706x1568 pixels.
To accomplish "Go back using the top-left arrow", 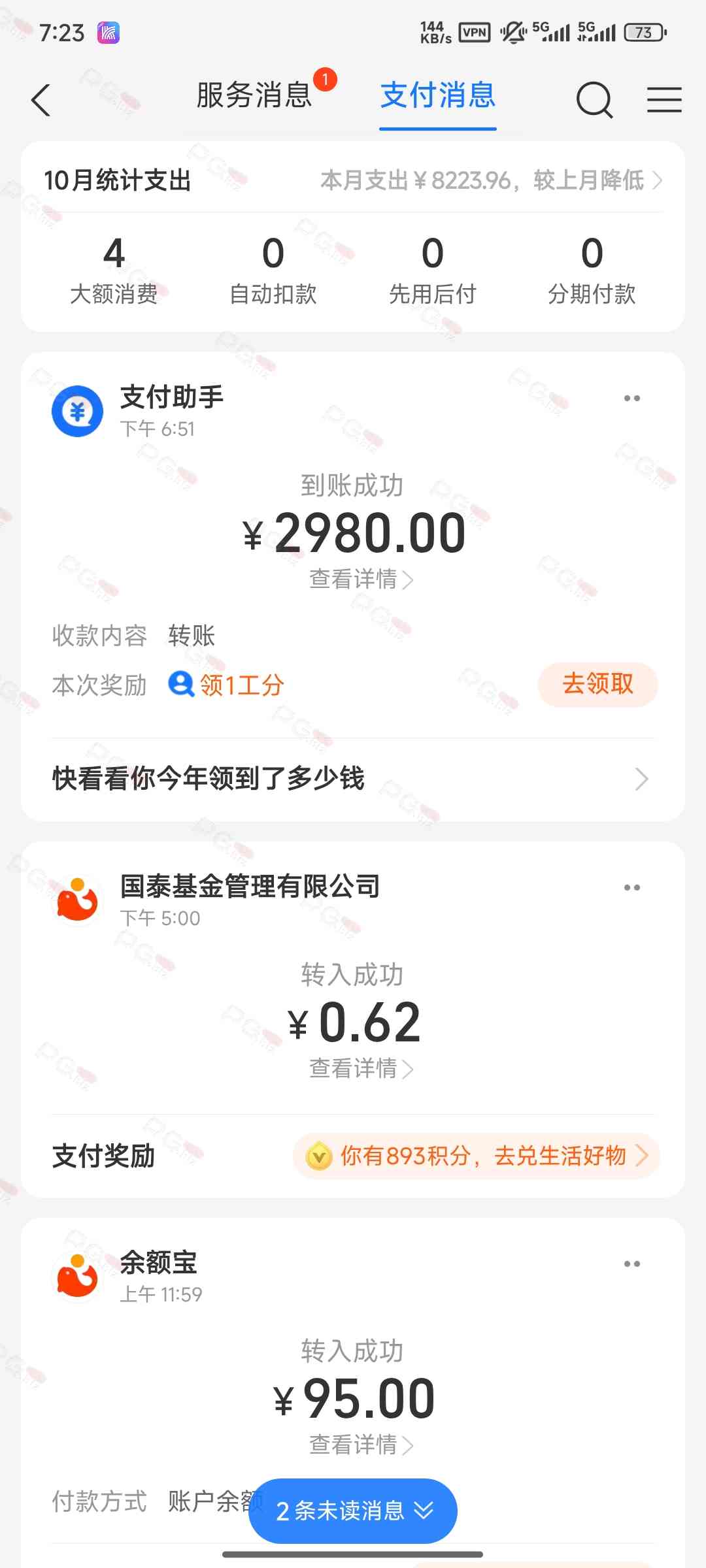I will coord(41,101).
